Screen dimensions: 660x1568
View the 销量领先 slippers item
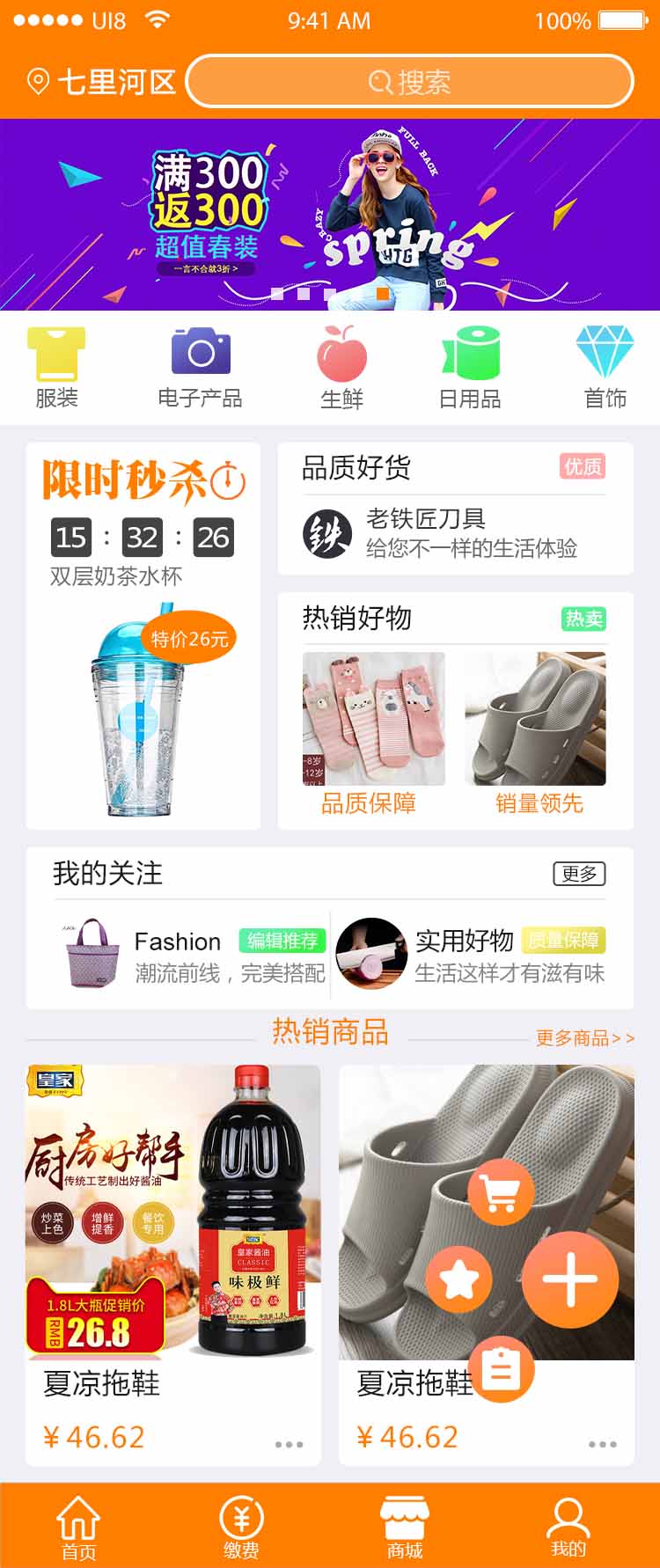[536, 730]
